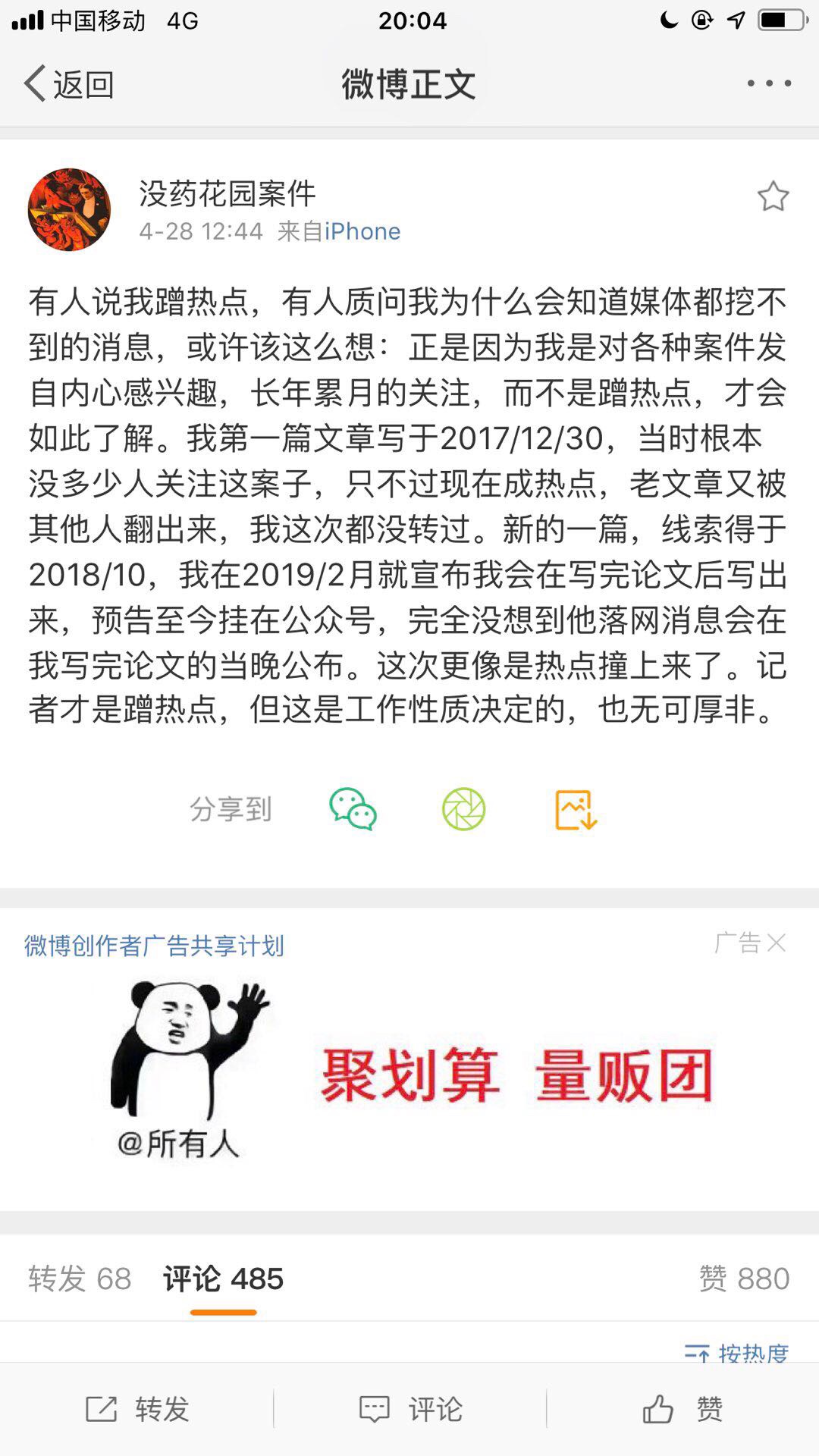Open the 聚划算 量贩团 ad banner
This screenshot has width=819, height=1456.
click(x=409, y=1073)
